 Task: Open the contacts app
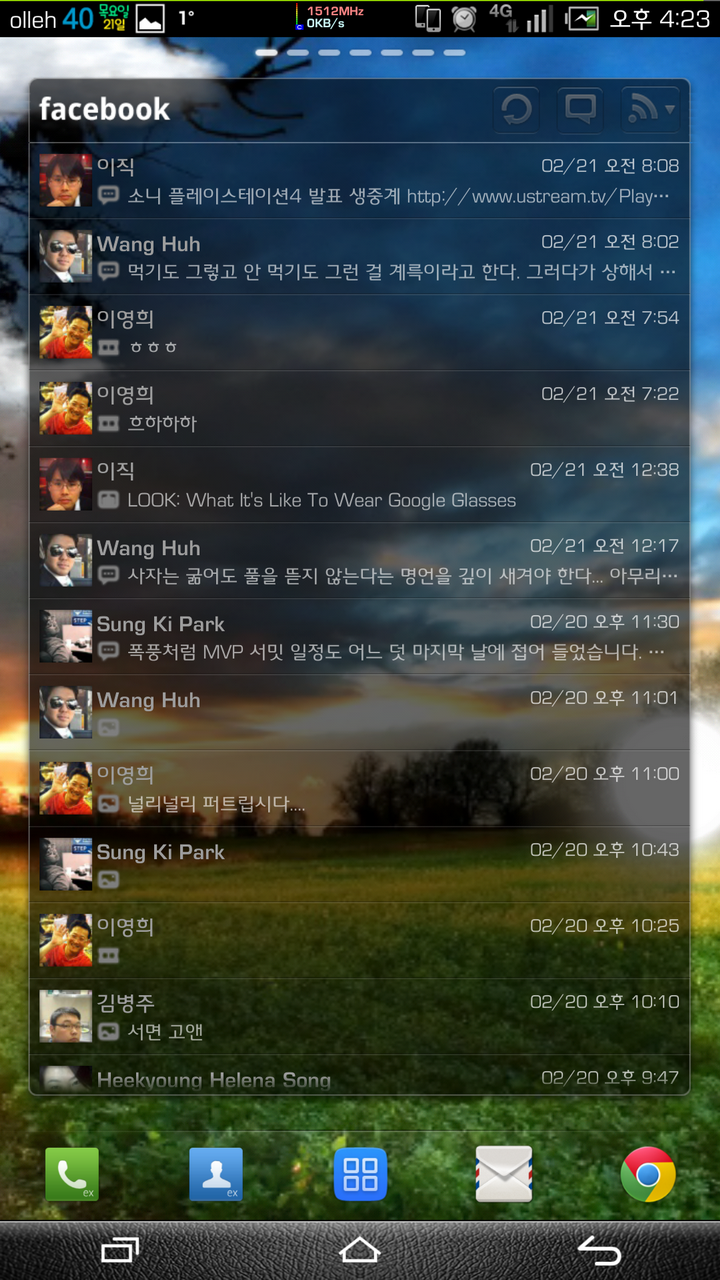coord(216,1174)
